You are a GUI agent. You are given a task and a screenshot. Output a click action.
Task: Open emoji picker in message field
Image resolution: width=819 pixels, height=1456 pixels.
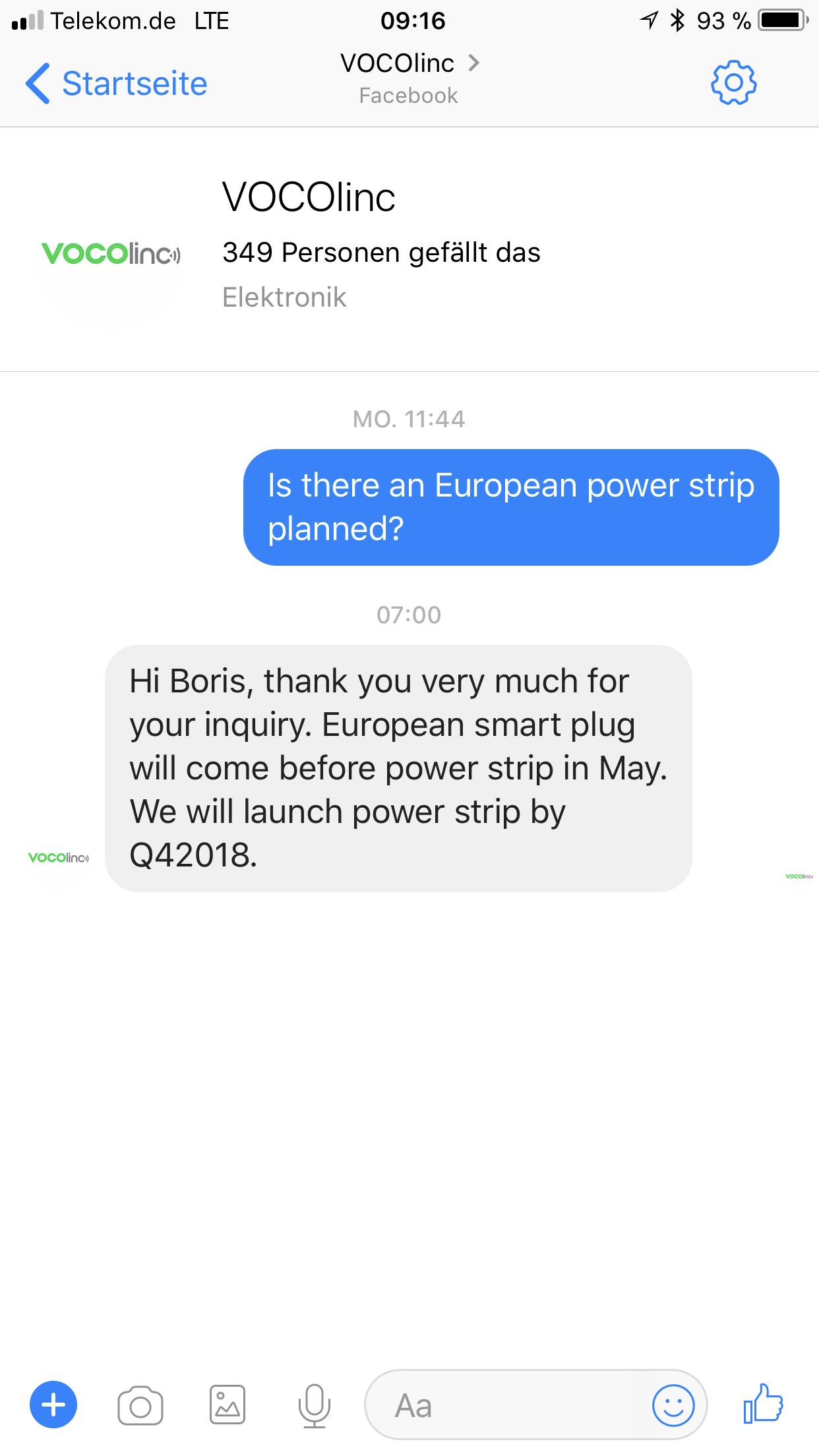point(673,1405)
